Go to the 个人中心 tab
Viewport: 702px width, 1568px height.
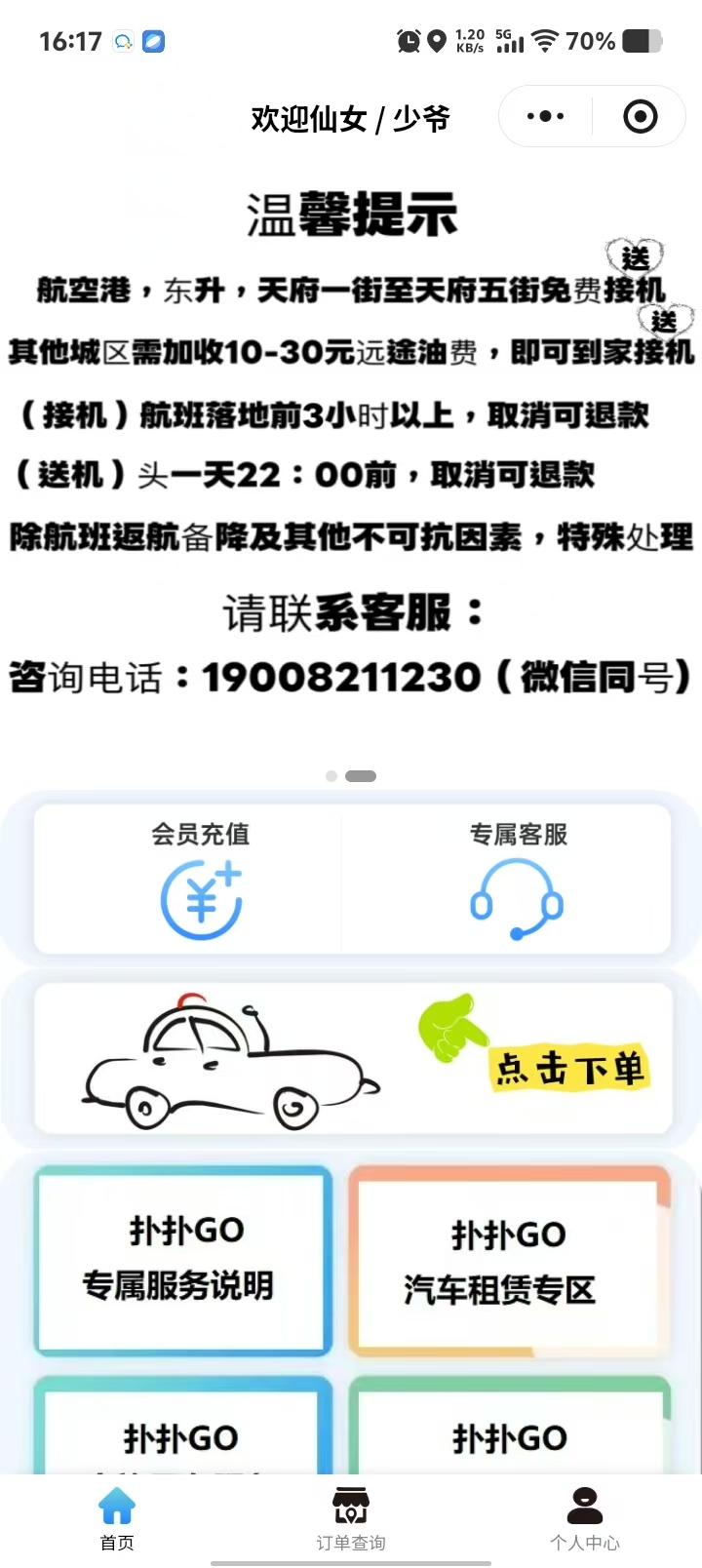click(x=584, y=1517)
